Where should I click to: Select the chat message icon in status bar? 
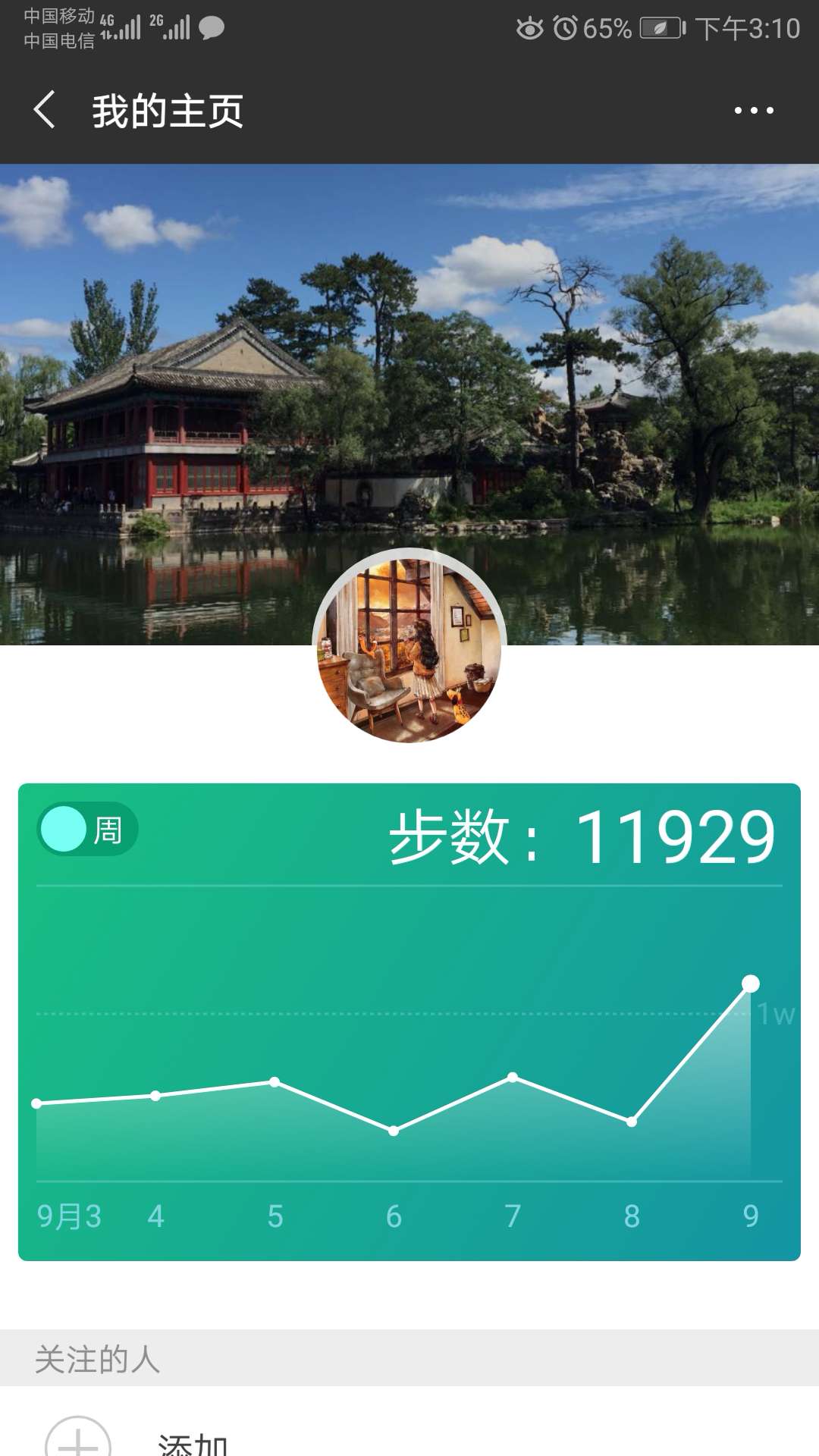click(210, 27)
